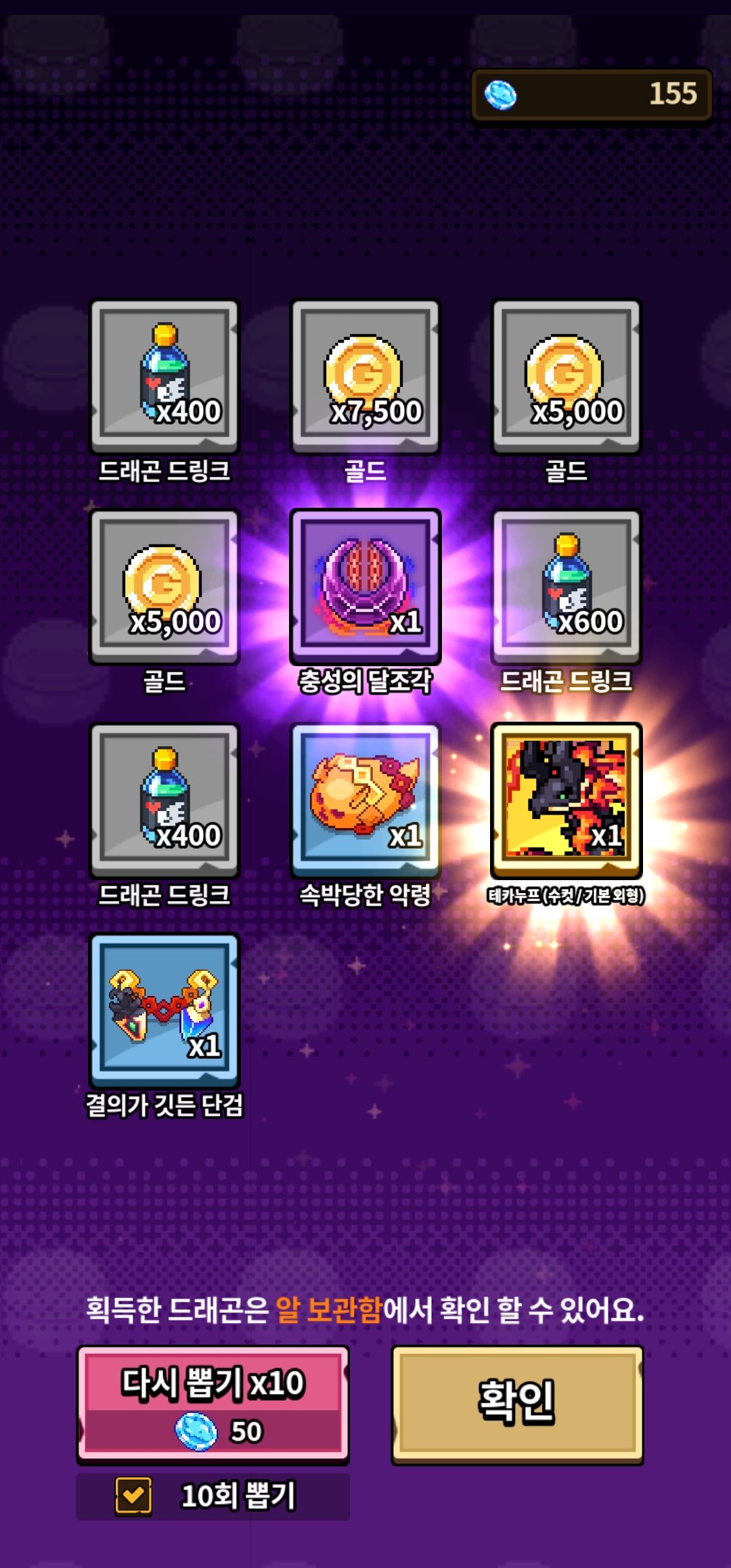Inspect the 속박당한 악령 item
This screenshot has height=1568, width=731.
pyautogui.click(x=365, y=800)
